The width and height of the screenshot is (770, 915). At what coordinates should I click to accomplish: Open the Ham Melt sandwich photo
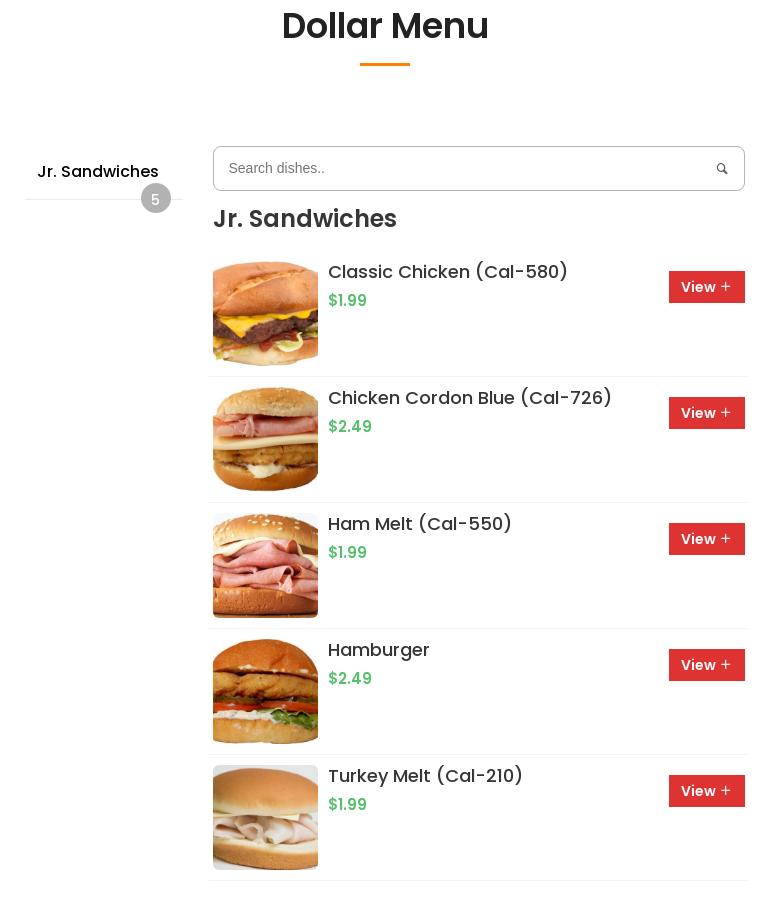pyautogui.click(x=265, y=565)
